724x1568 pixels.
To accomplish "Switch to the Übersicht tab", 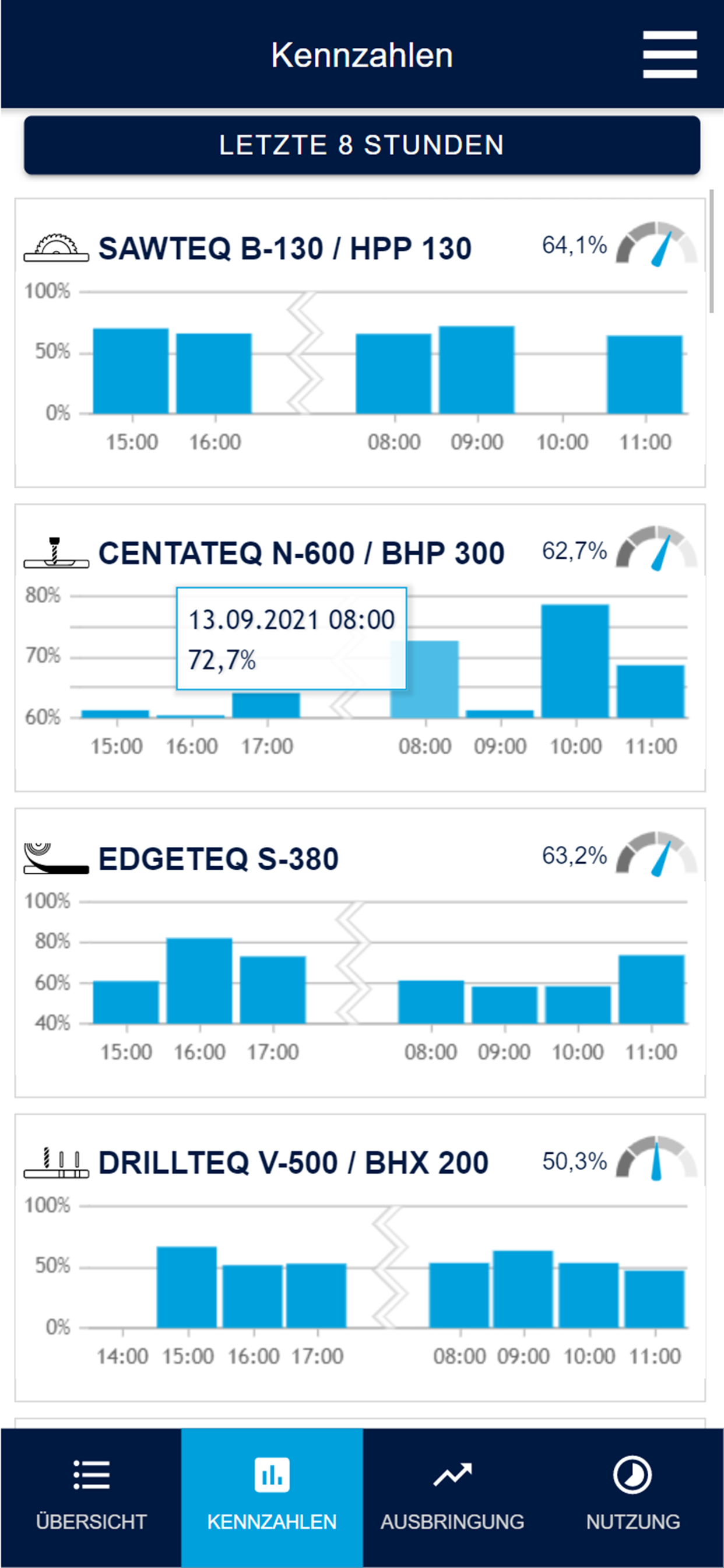I will [x=92, y=1497].
